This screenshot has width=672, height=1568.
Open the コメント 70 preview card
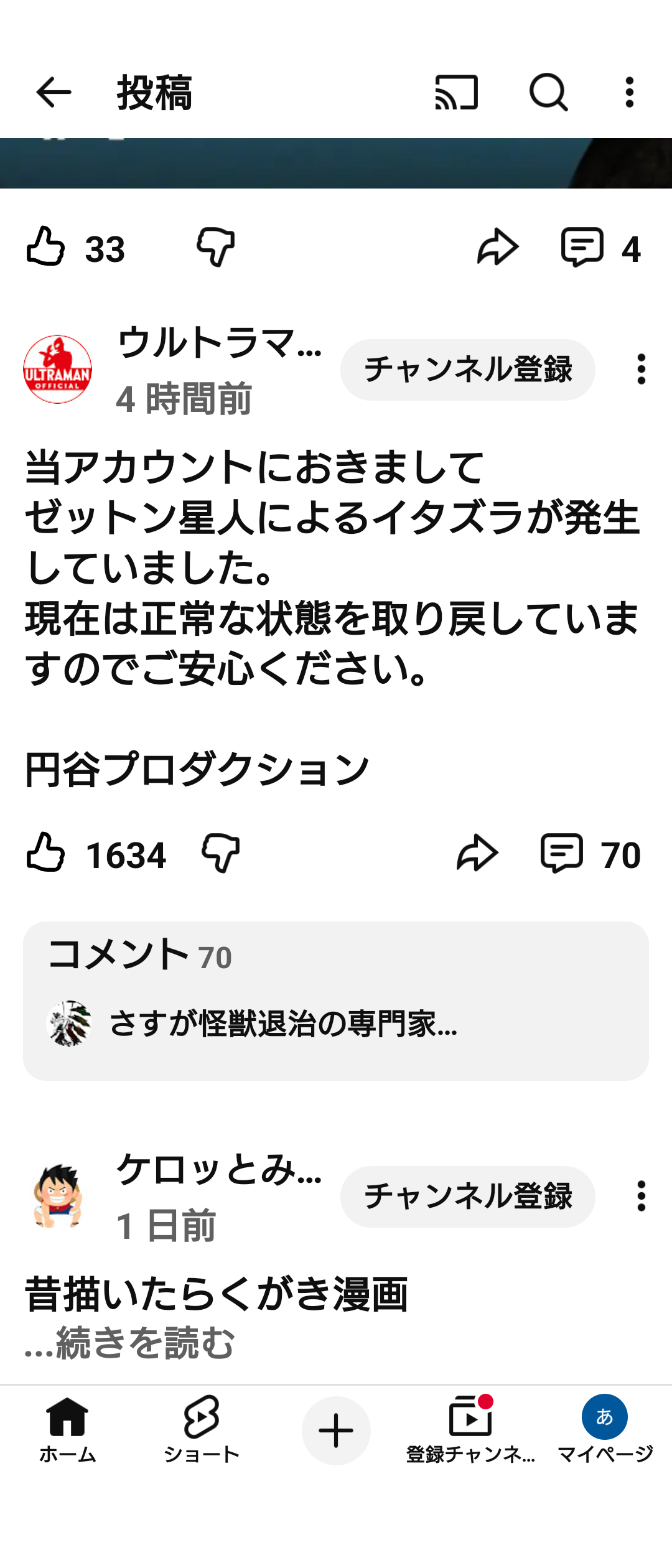[x=336, y=1001]
